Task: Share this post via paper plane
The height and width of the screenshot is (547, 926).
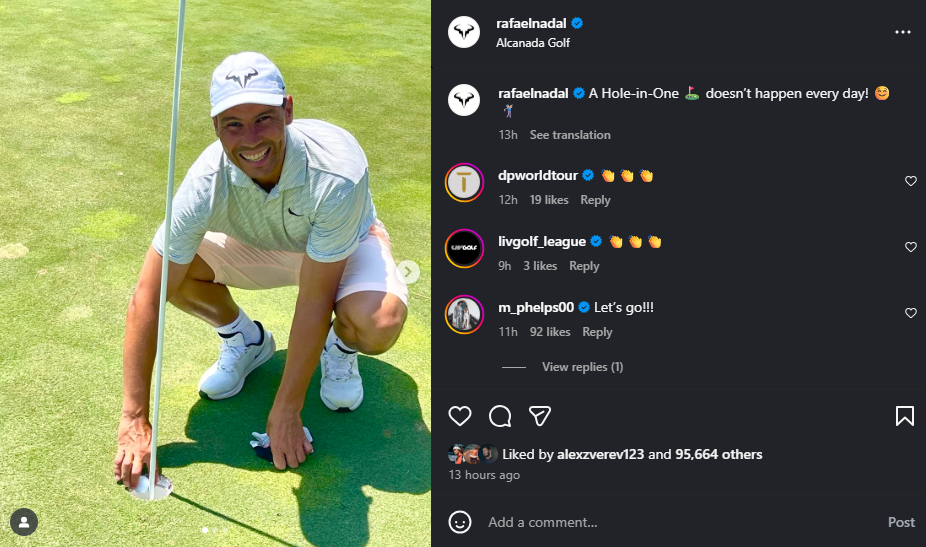Action: [x=540, y=416]
